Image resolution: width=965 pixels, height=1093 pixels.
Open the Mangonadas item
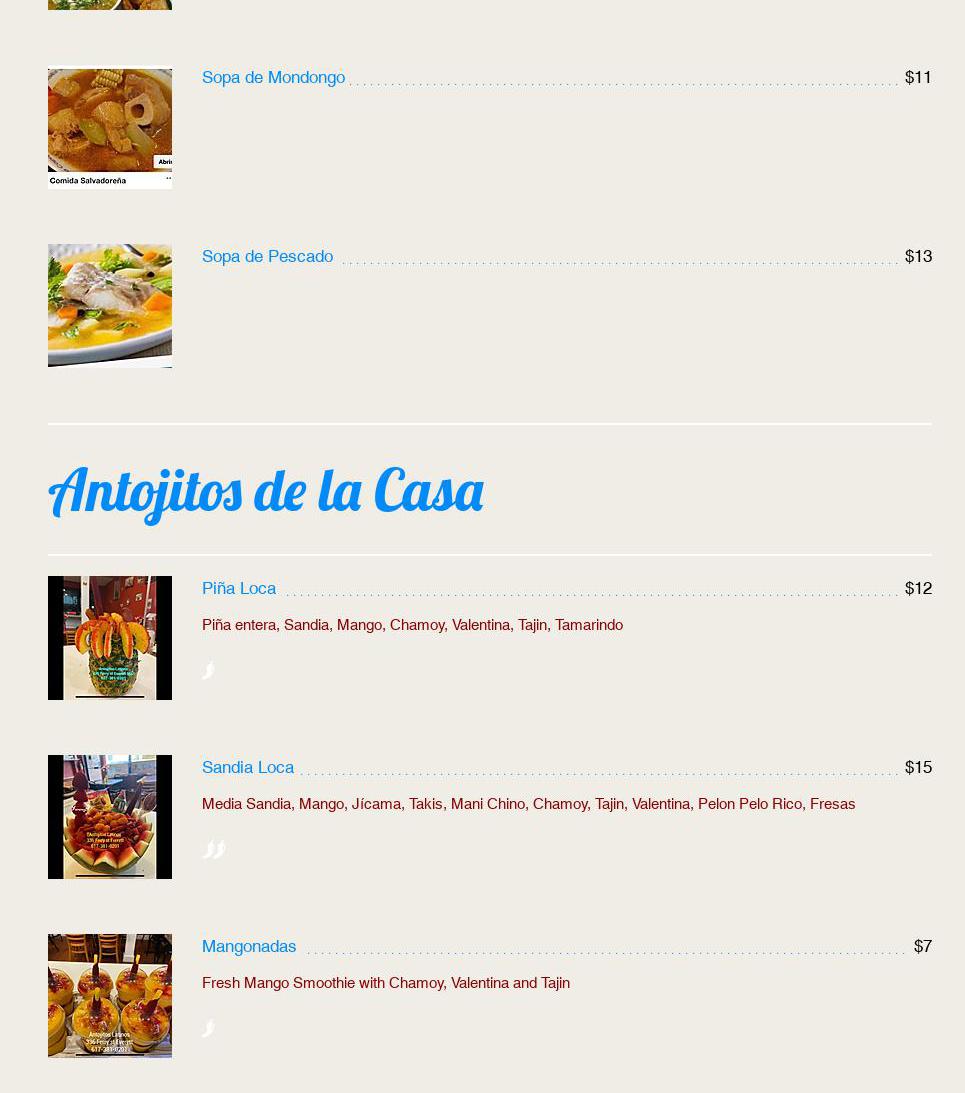tap(249, 946)
